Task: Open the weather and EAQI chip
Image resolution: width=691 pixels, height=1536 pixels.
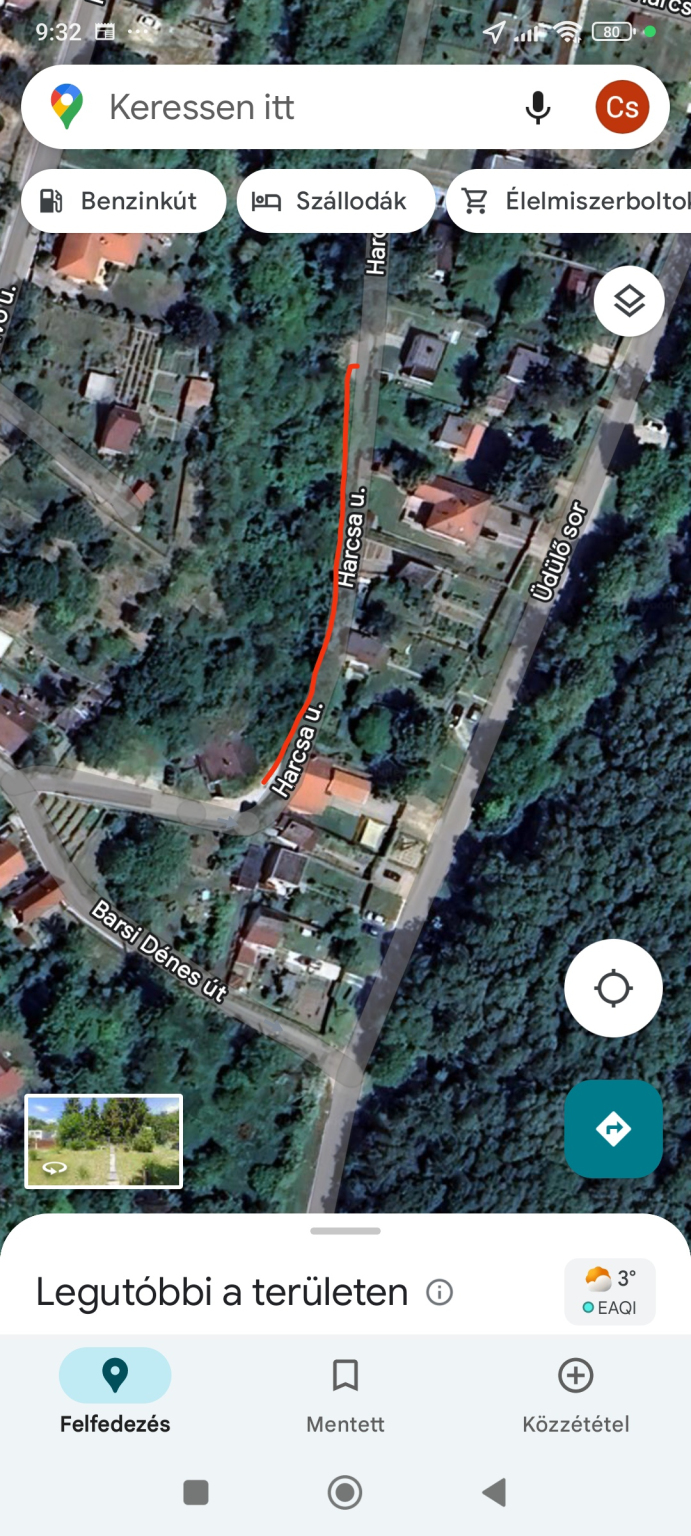Action: (x=610, y=1291)
